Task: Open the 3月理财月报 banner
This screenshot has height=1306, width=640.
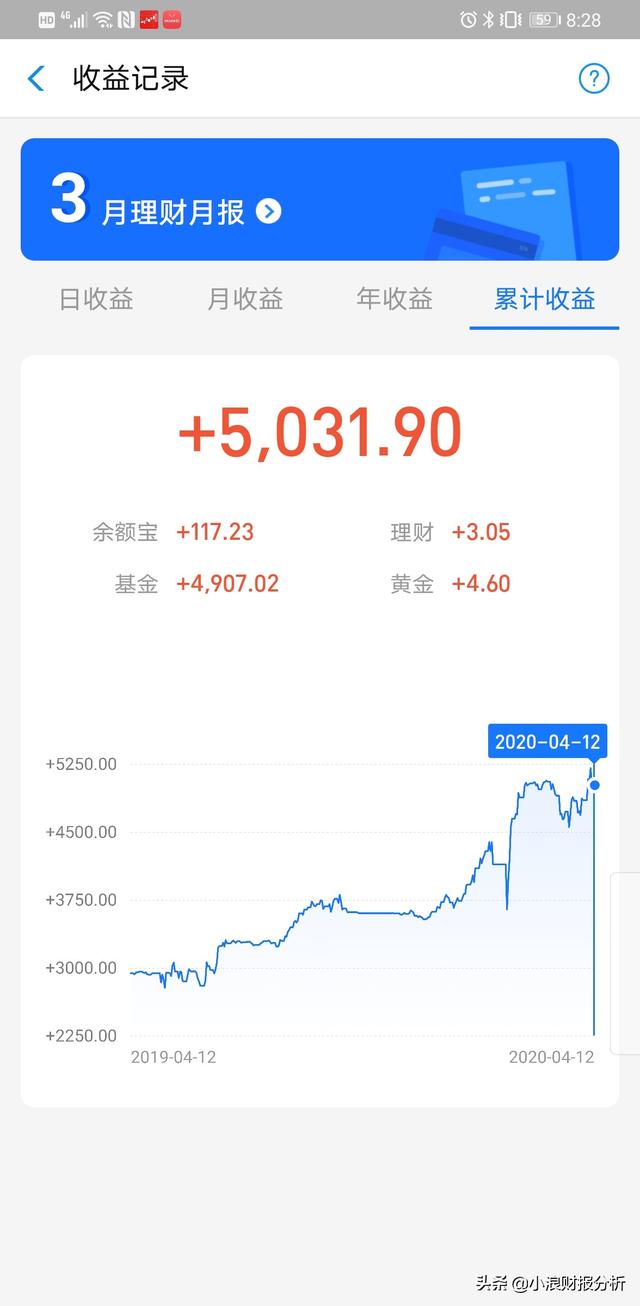Action: point(319,200)
